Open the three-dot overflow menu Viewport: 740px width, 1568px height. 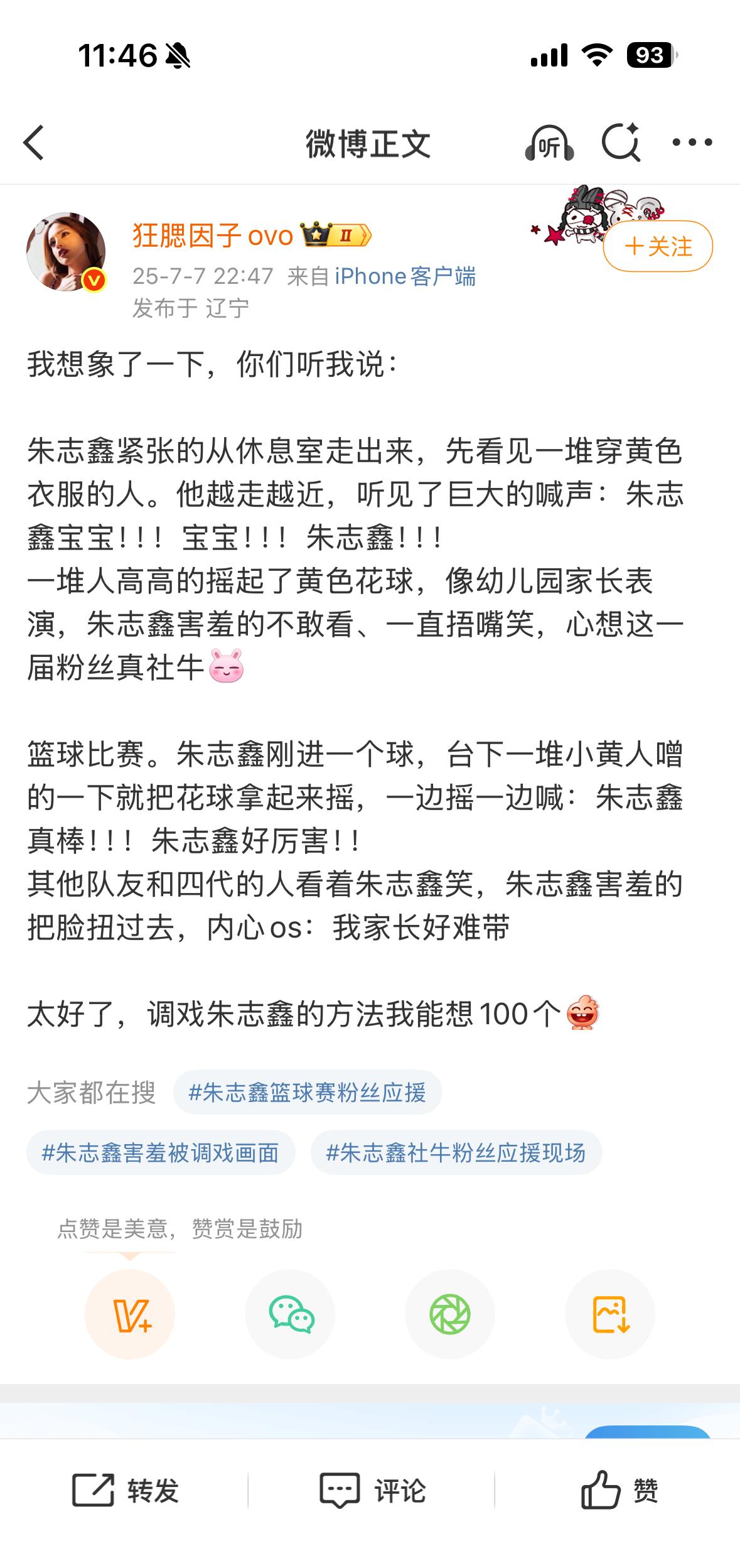click(x=692, y=143)
